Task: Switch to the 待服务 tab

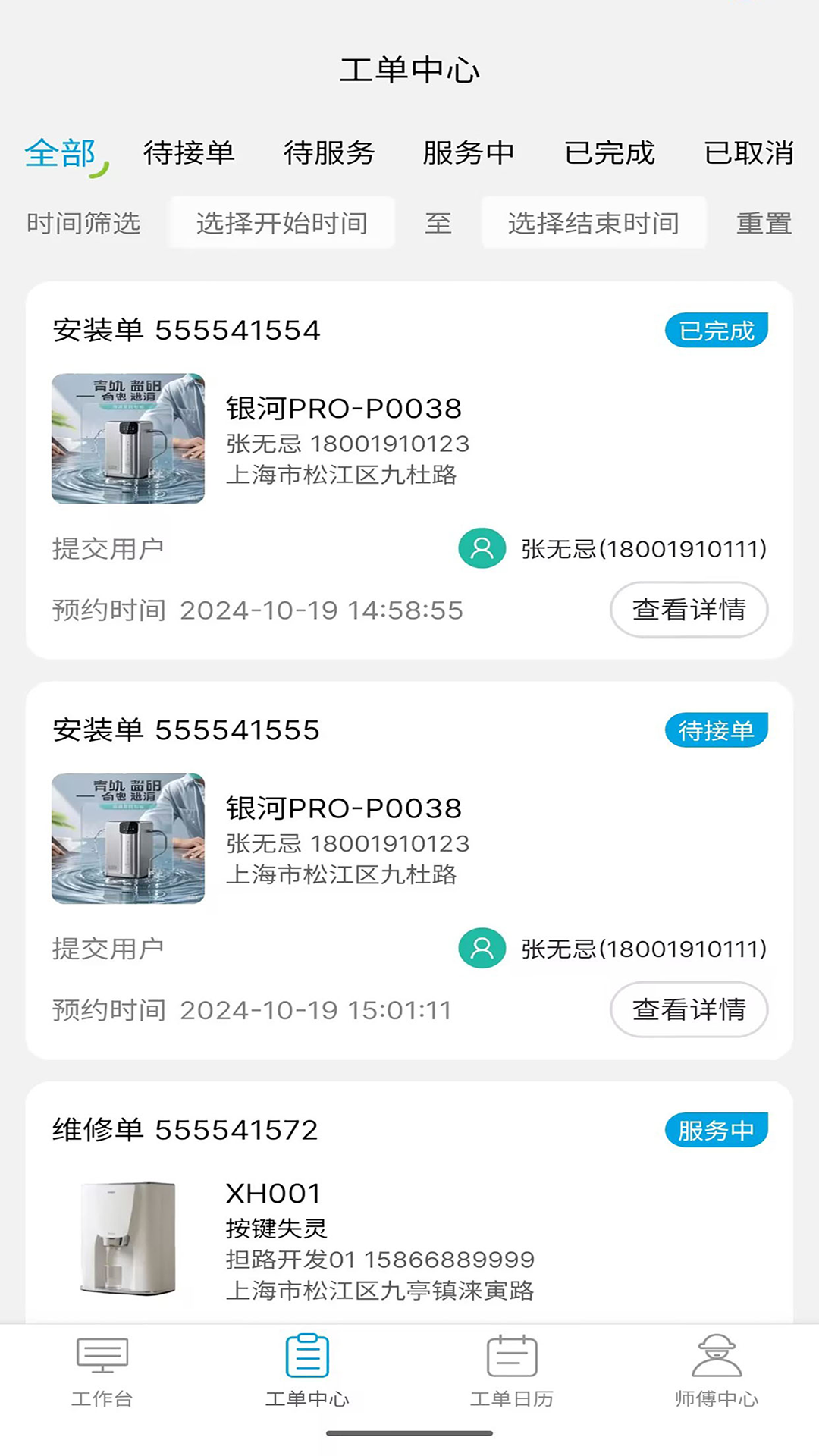Action: pos(329,153)
